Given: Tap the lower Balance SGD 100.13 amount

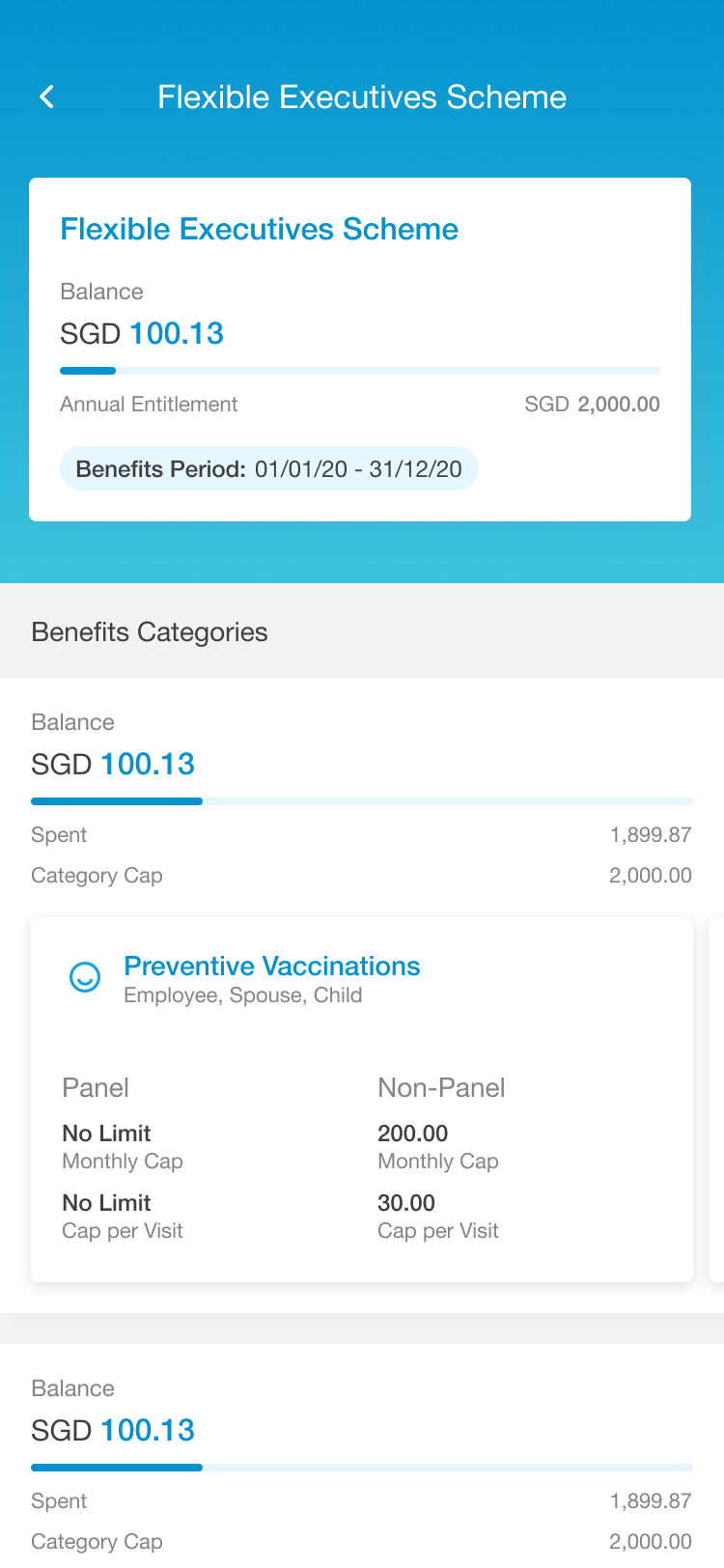Looking at the screenshot, I should 113,1430.
